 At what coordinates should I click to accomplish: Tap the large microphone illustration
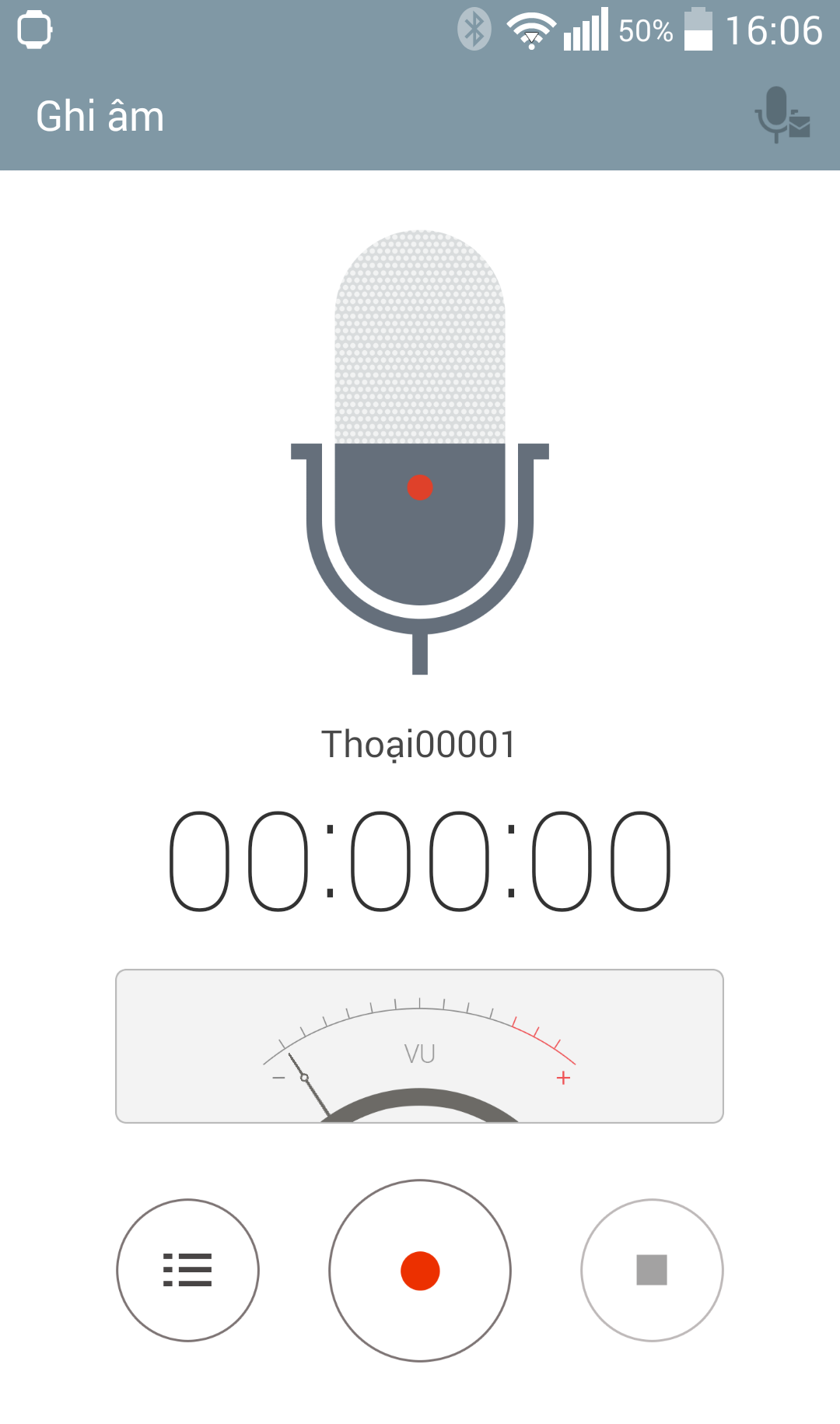click(x=420, y=451)
